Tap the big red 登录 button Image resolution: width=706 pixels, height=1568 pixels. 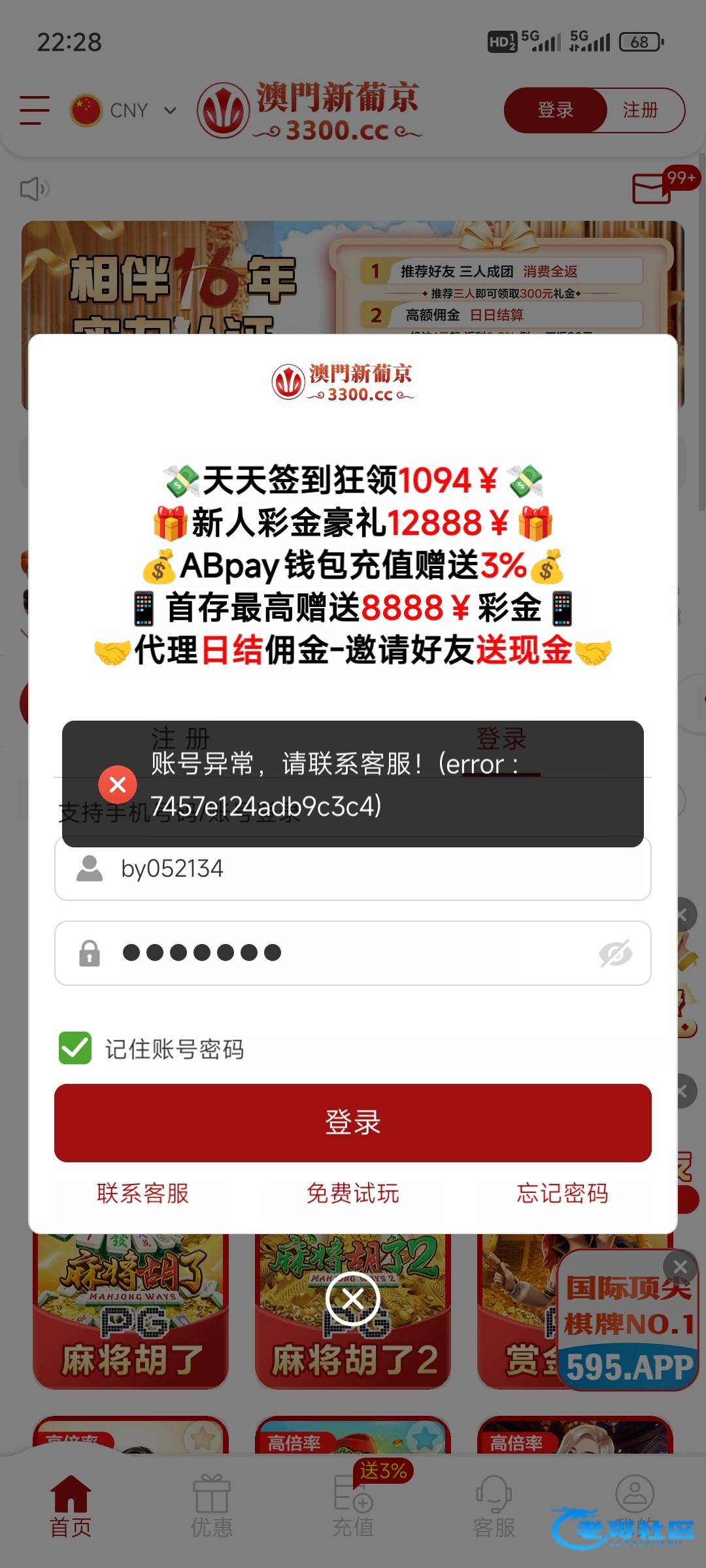click(353, 1122)
